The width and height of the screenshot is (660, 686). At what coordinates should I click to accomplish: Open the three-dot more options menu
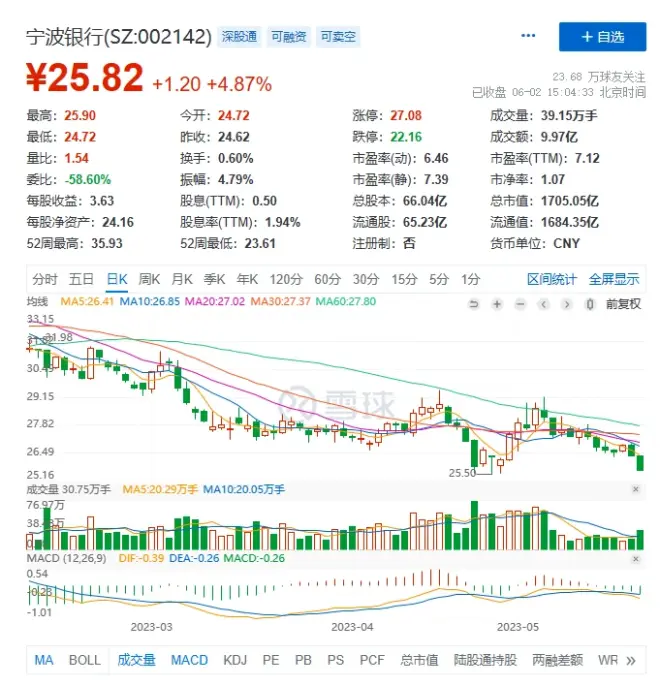[529, 36]
